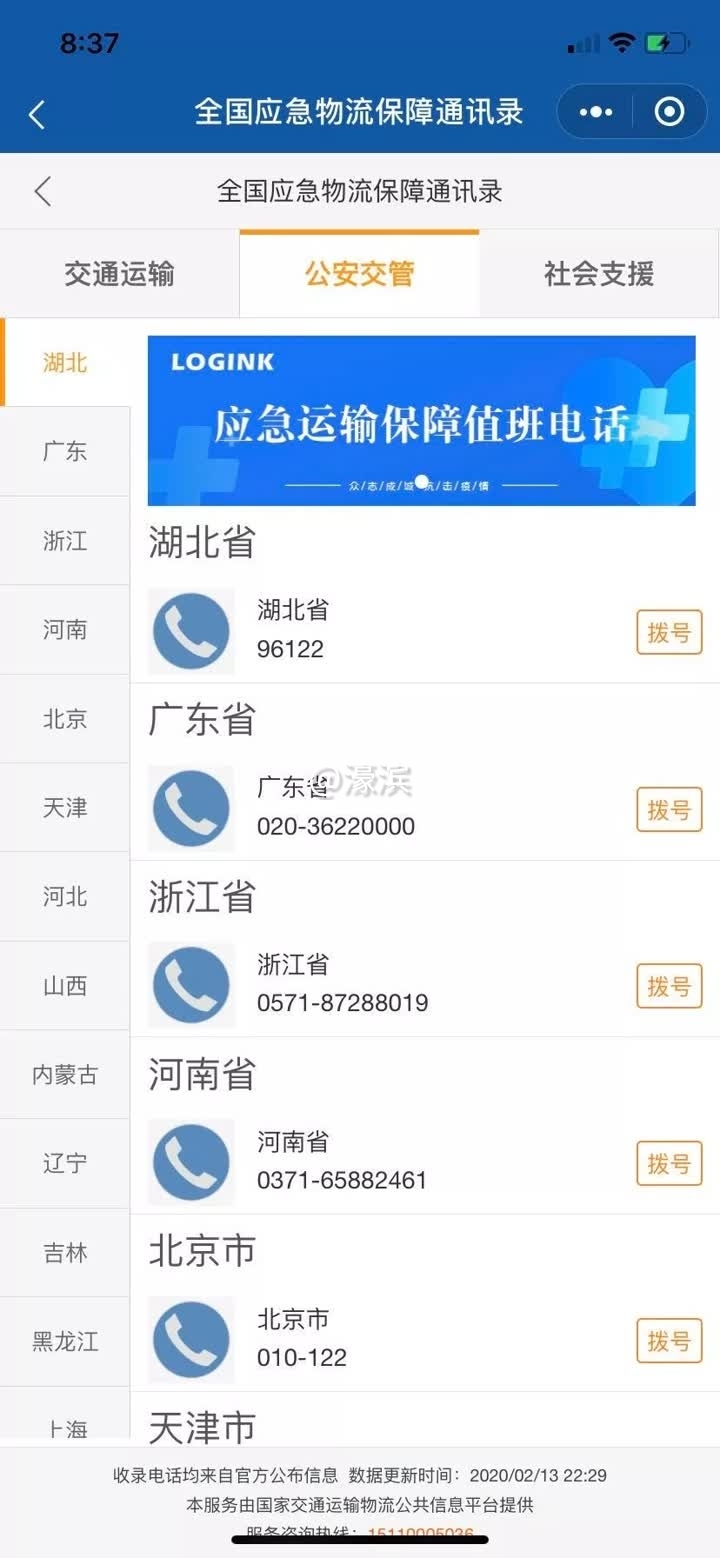720x1558 pixels.
Task: Select 广东 in the province sidebar
Action: pos(65,451)
